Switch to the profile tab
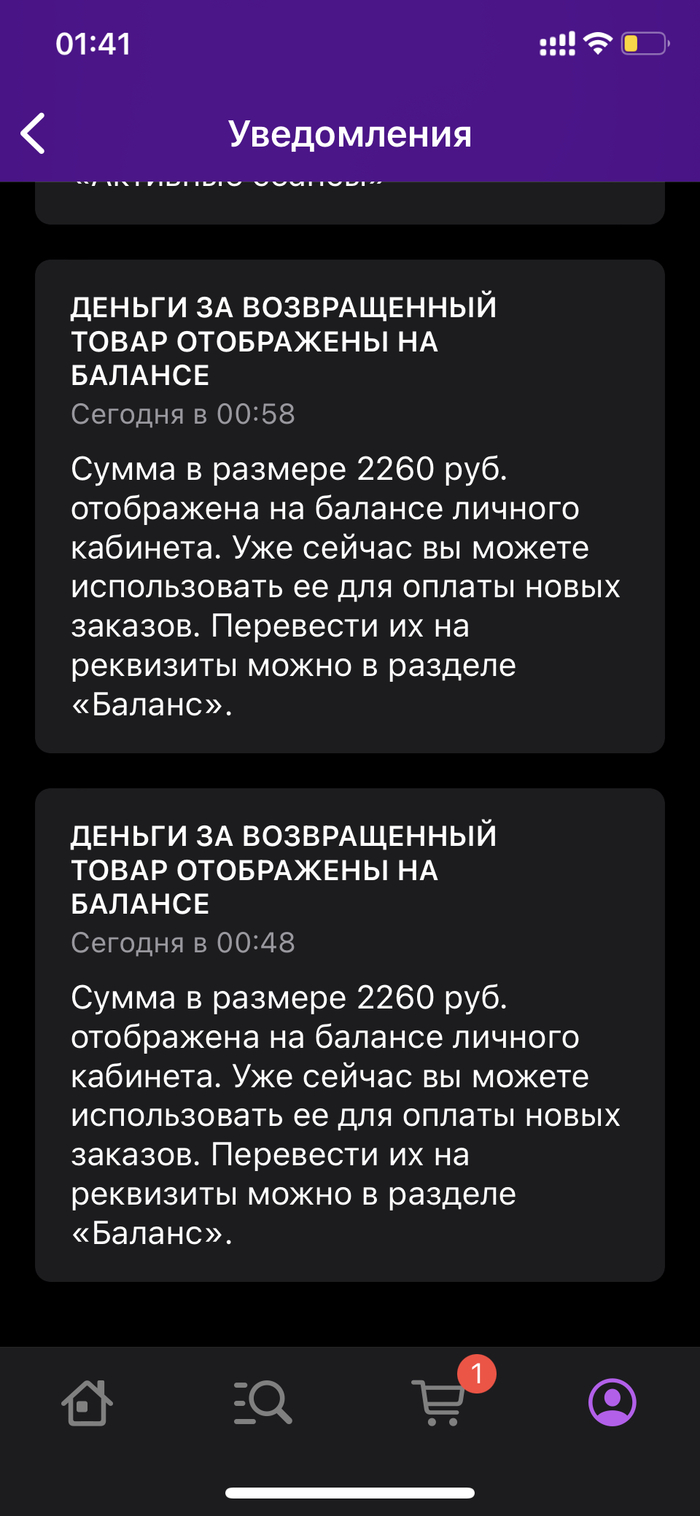 coord(612,1402)
